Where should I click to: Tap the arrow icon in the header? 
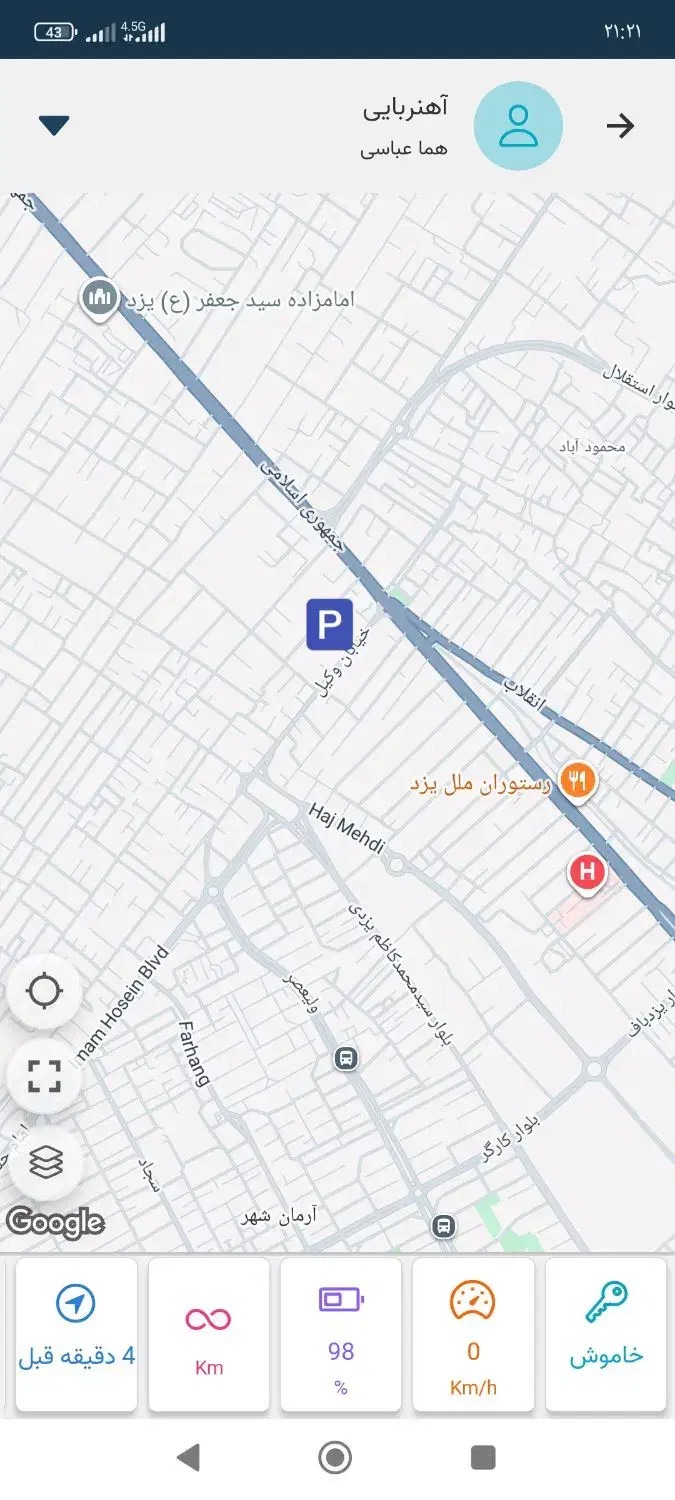(620, 126)
